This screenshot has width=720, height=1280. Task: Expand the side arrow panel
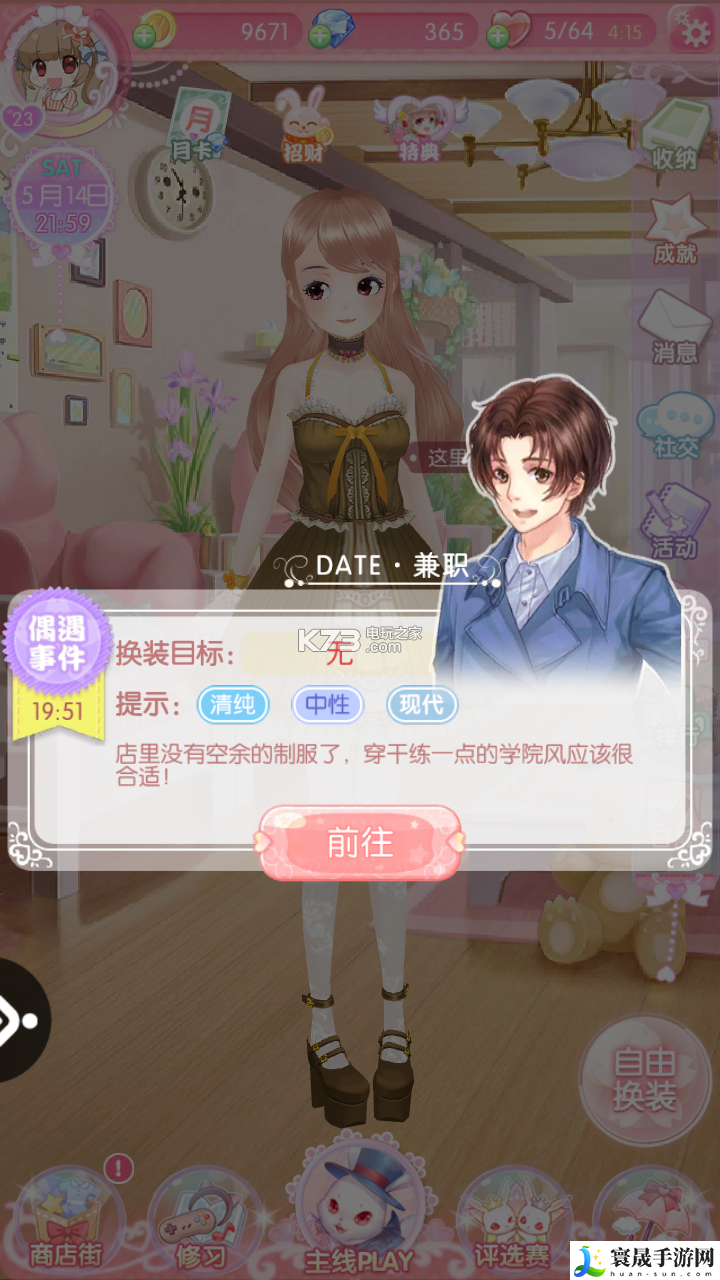(x=20, y=1020)
